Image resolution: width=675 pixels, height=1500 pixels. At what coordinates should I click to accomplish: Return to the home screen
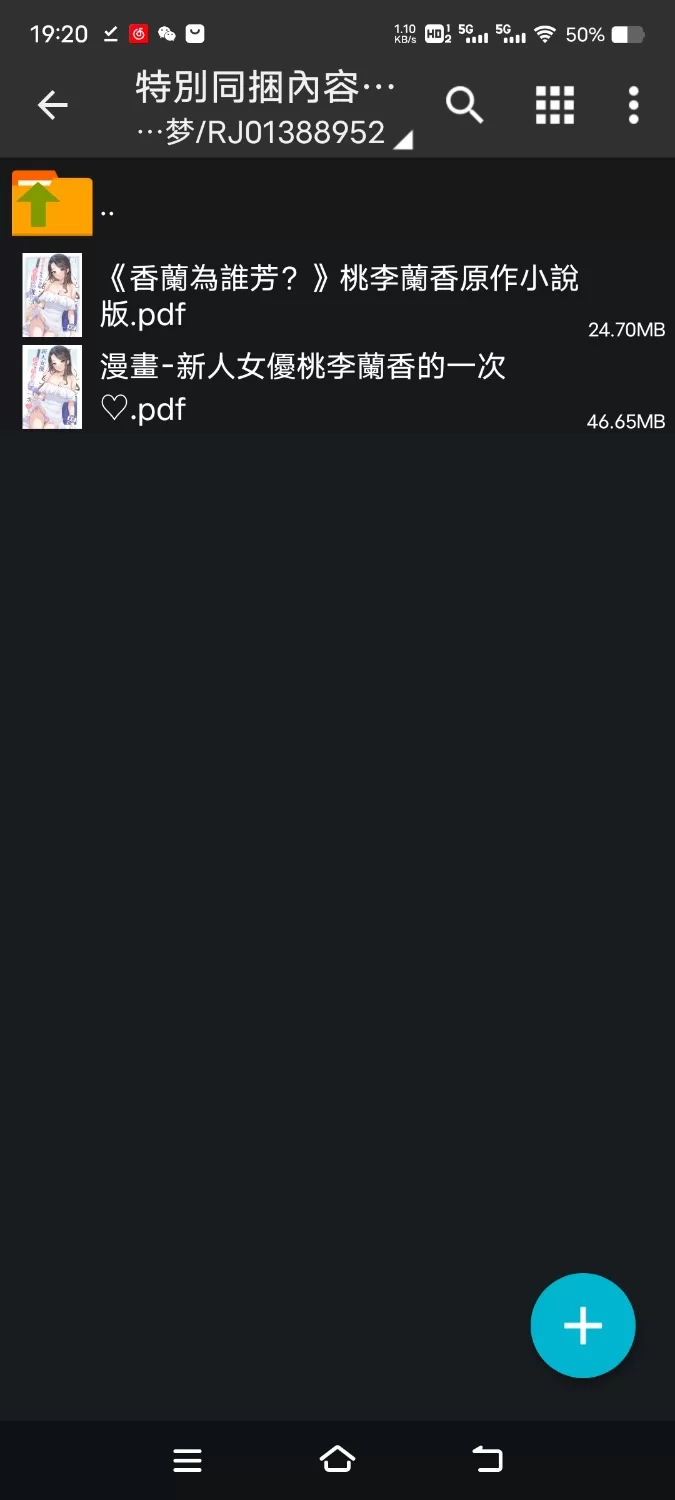point(337,1460)
